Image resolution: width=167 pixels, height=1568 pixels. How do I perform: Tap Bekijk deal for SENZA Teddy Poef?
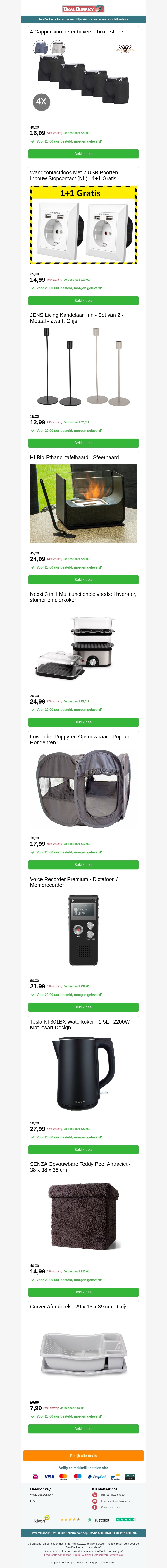click(x=83, y=1292)
